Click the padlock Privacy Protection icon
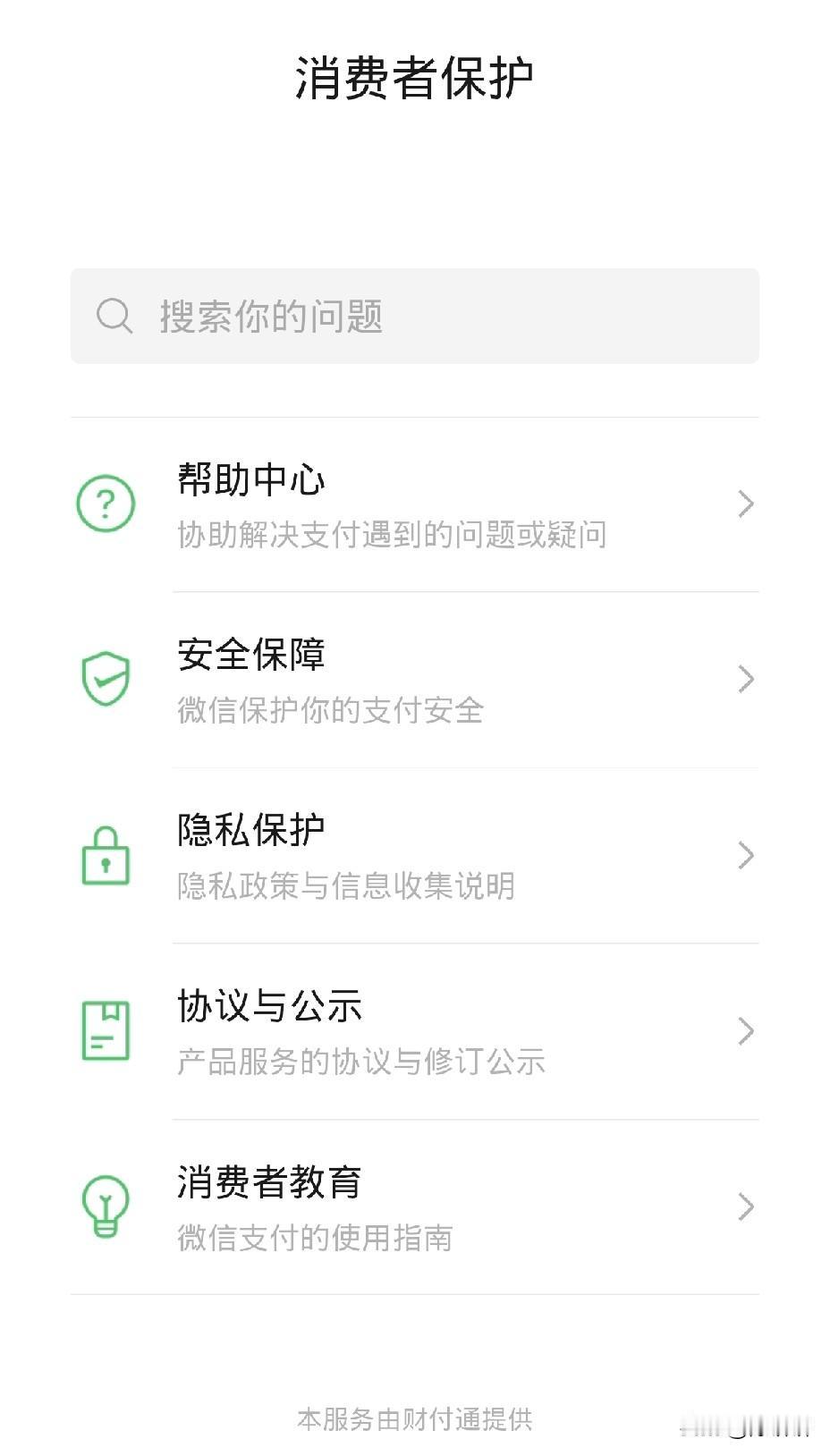Viewport: 830px width, 1456px height. (106, 854)
